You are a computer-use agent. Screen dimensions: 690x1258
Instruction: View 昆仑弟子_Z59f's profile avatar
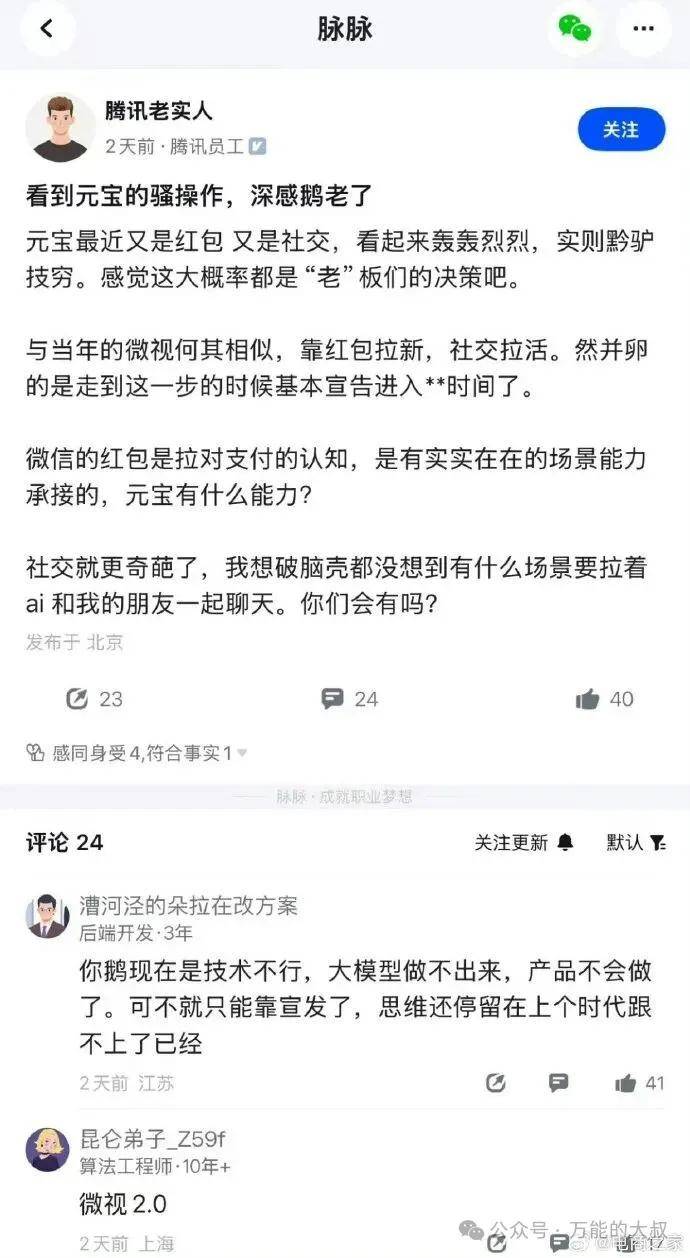click(x=48, y=1149)
